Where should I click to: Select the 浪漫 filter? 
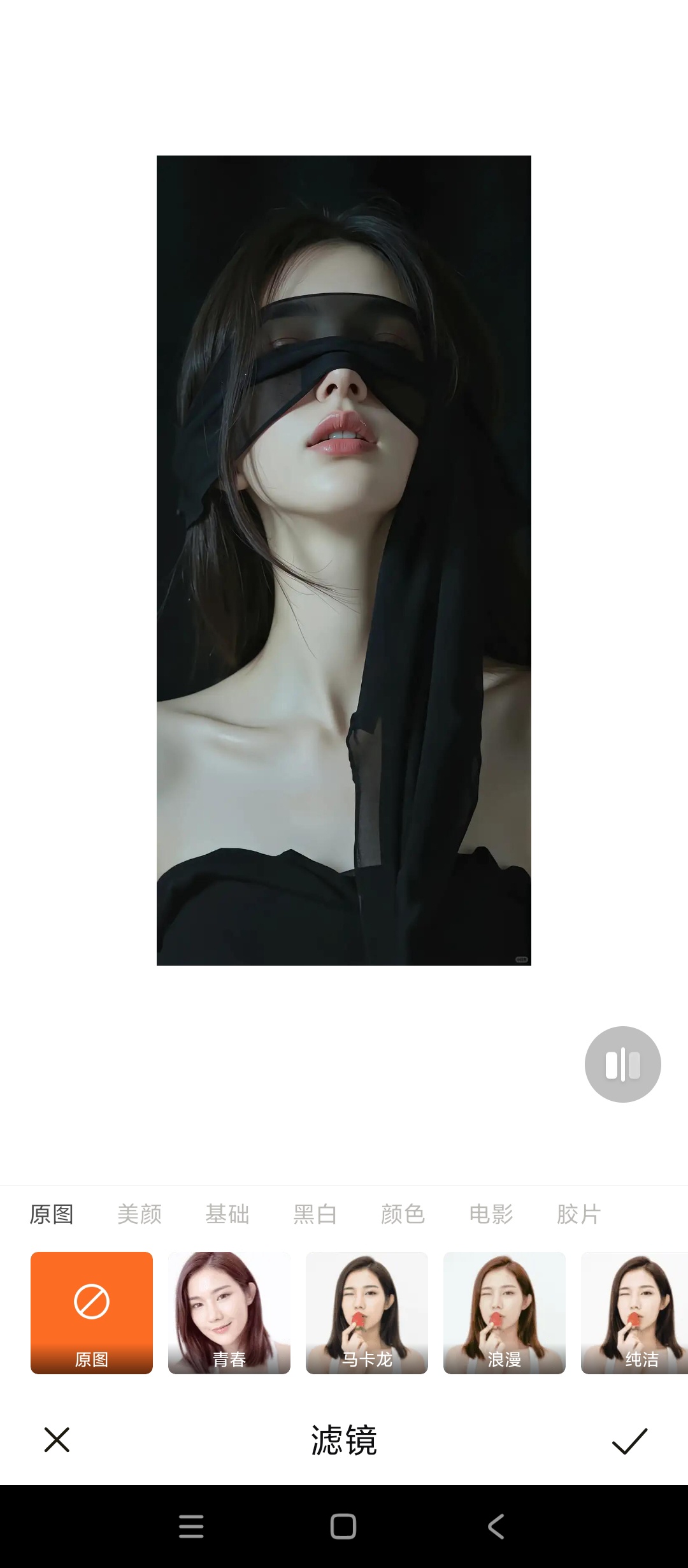point(505,1312)
